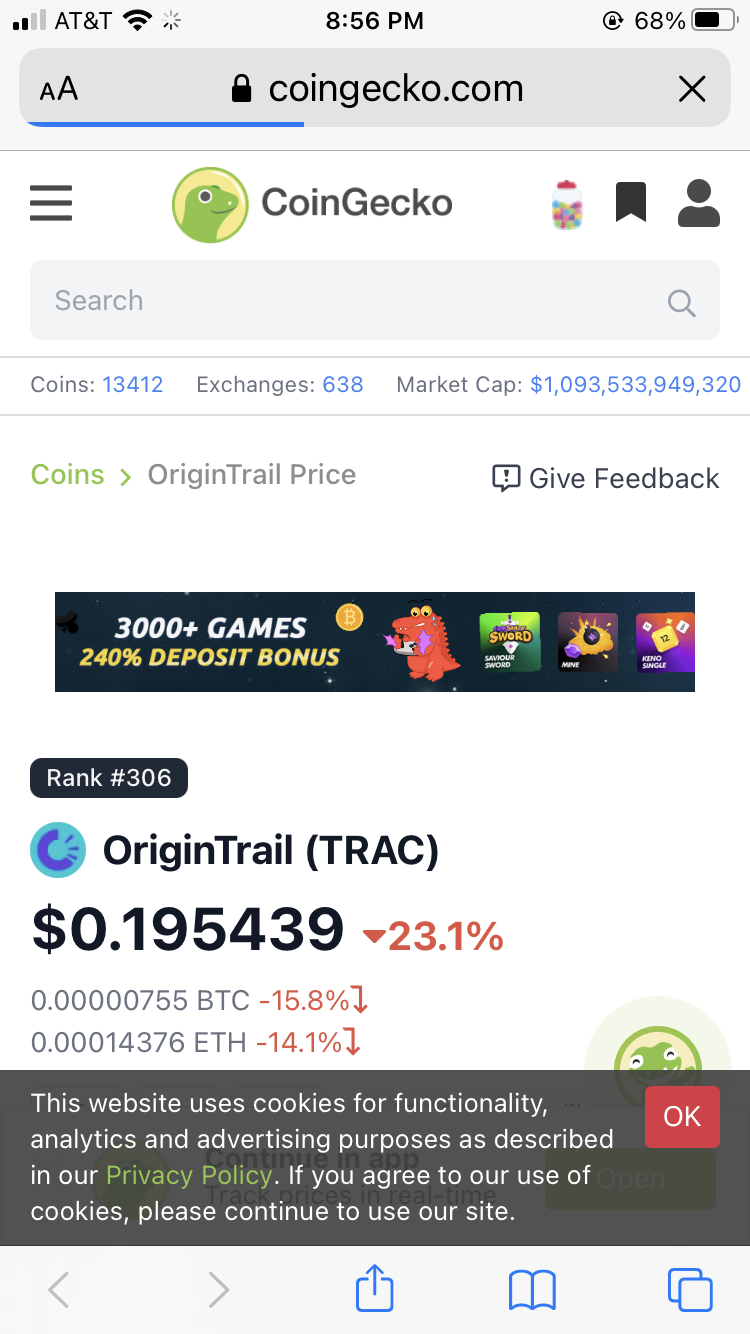Open the Exchanges count 638 link

click(343, 385)
